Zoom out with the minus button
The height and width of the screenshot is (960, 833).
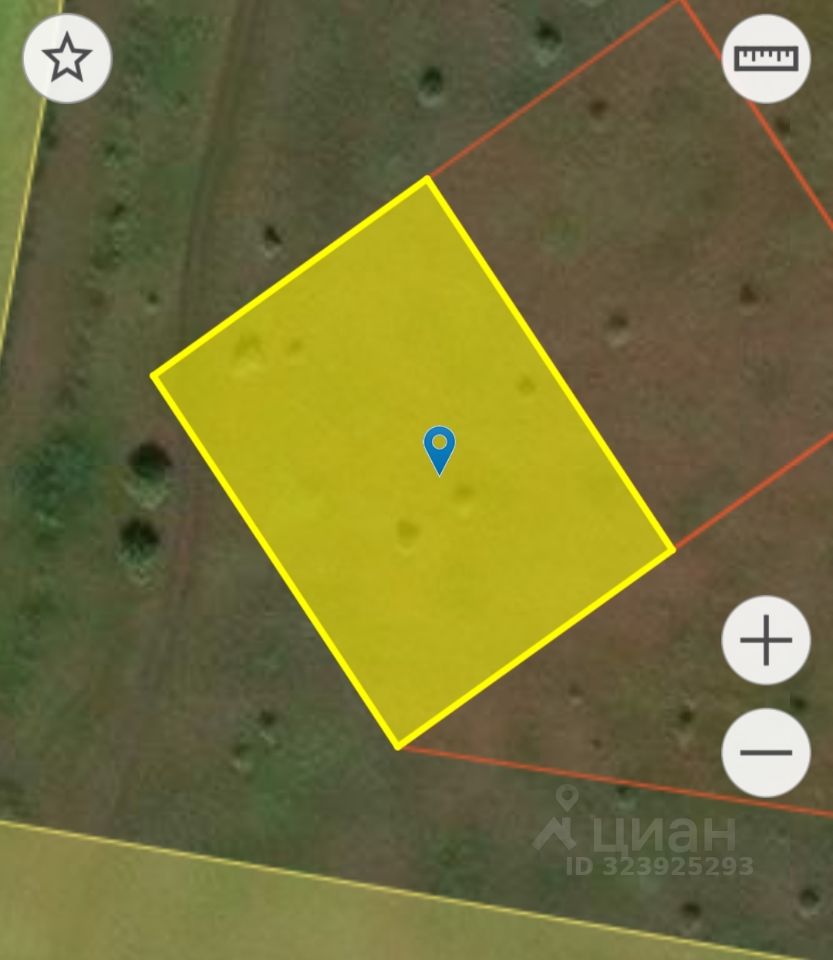766,752
